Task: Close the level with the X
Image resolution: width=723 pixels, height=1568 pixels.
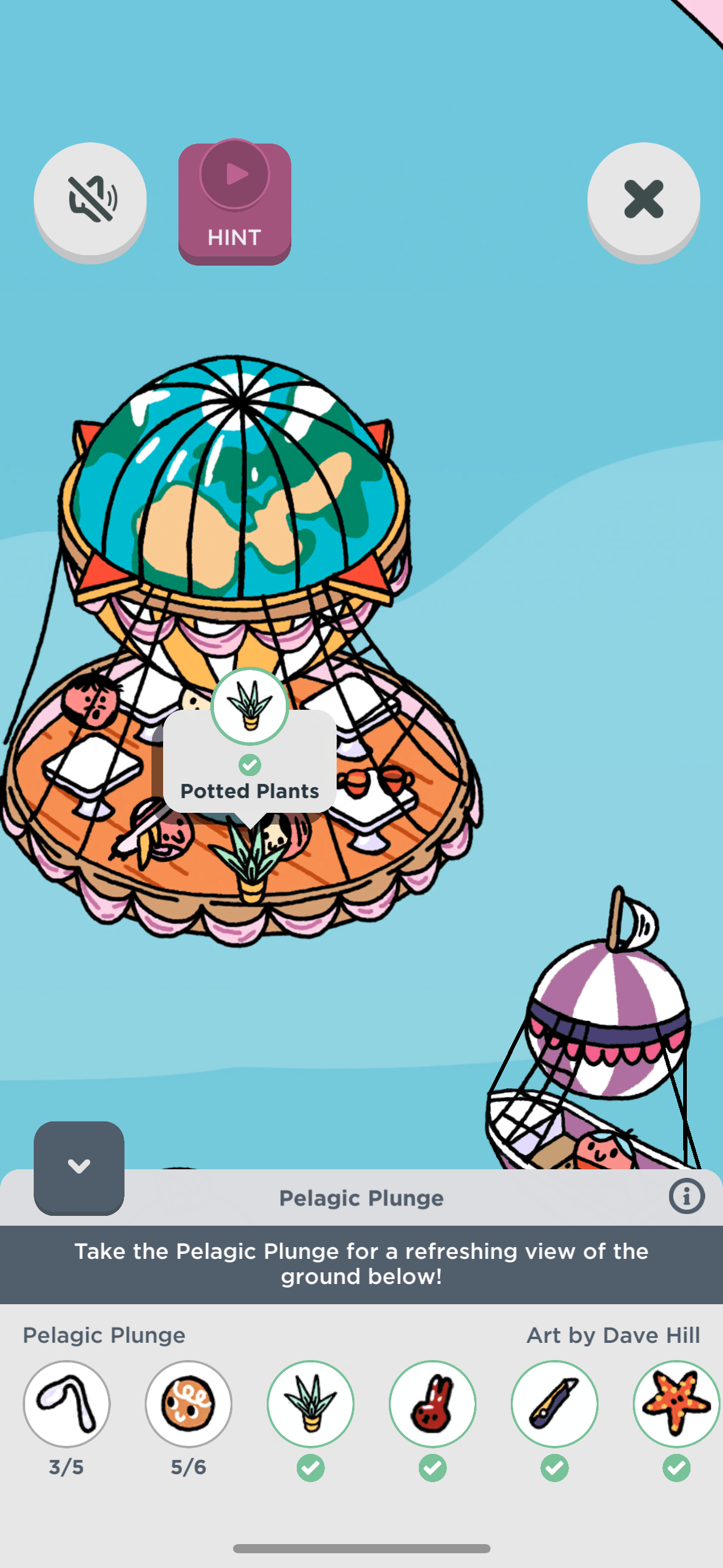Action: [643, 199]
